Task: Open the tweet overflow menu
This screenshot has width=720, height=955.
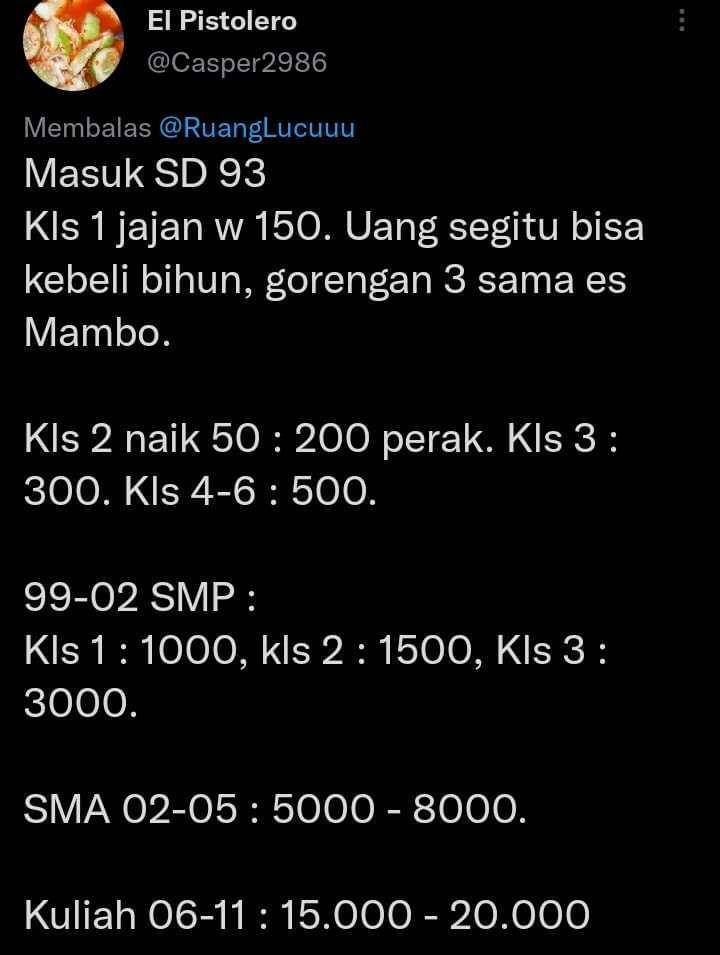Action: (x=681, y=21)
